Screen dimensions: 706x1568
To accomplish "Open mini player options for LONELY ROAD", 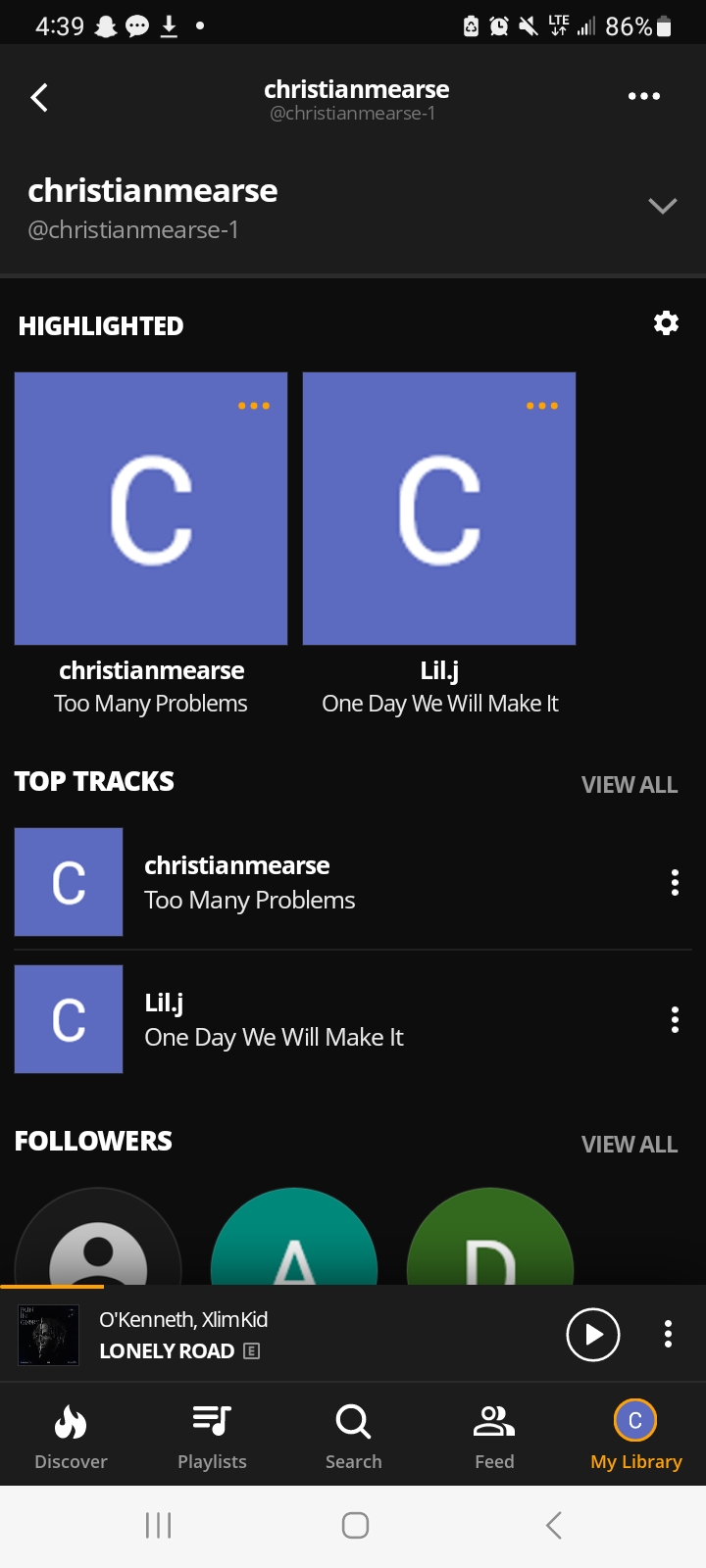I will (668, 1335).
